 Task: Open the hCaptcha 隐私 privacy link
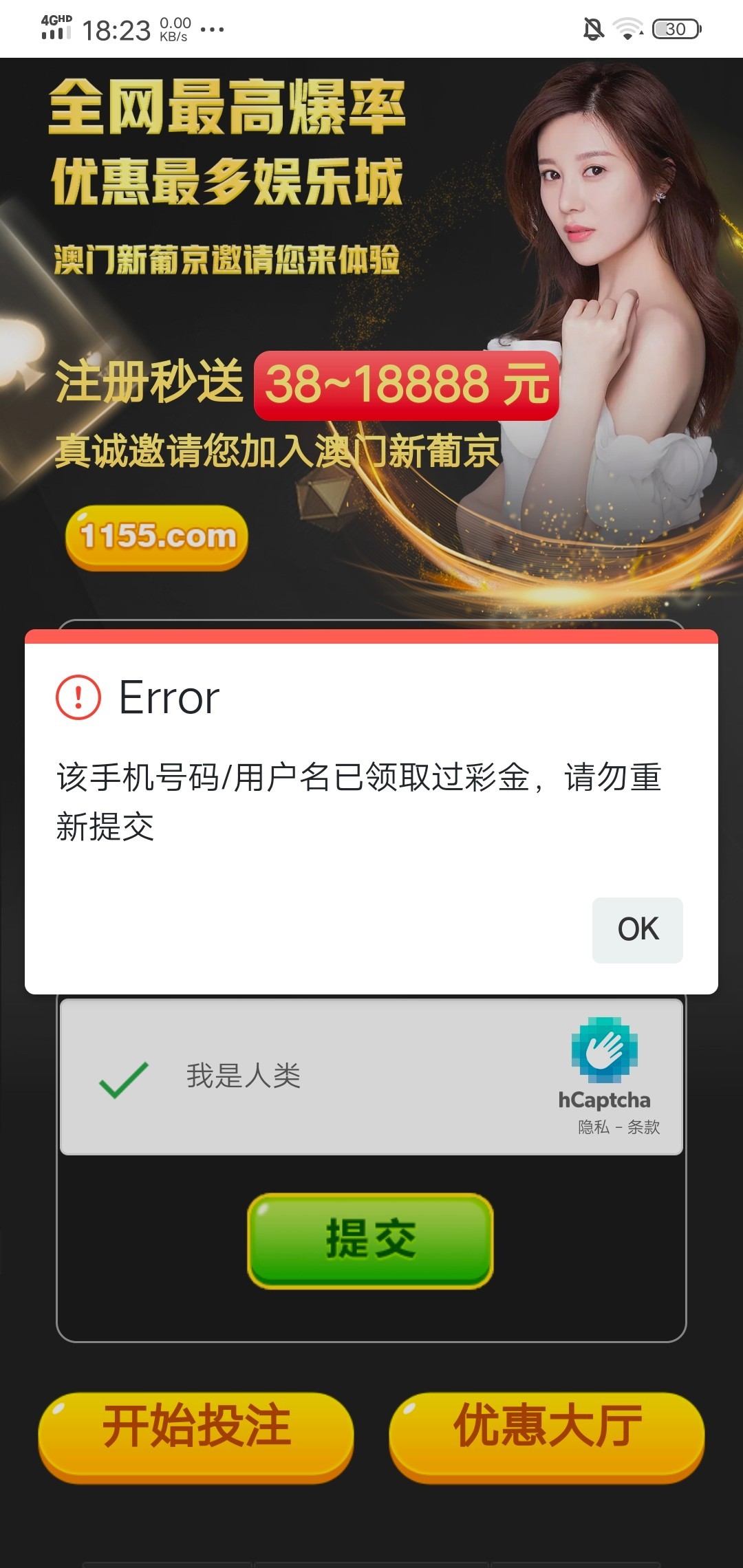tap(593, 1127)
